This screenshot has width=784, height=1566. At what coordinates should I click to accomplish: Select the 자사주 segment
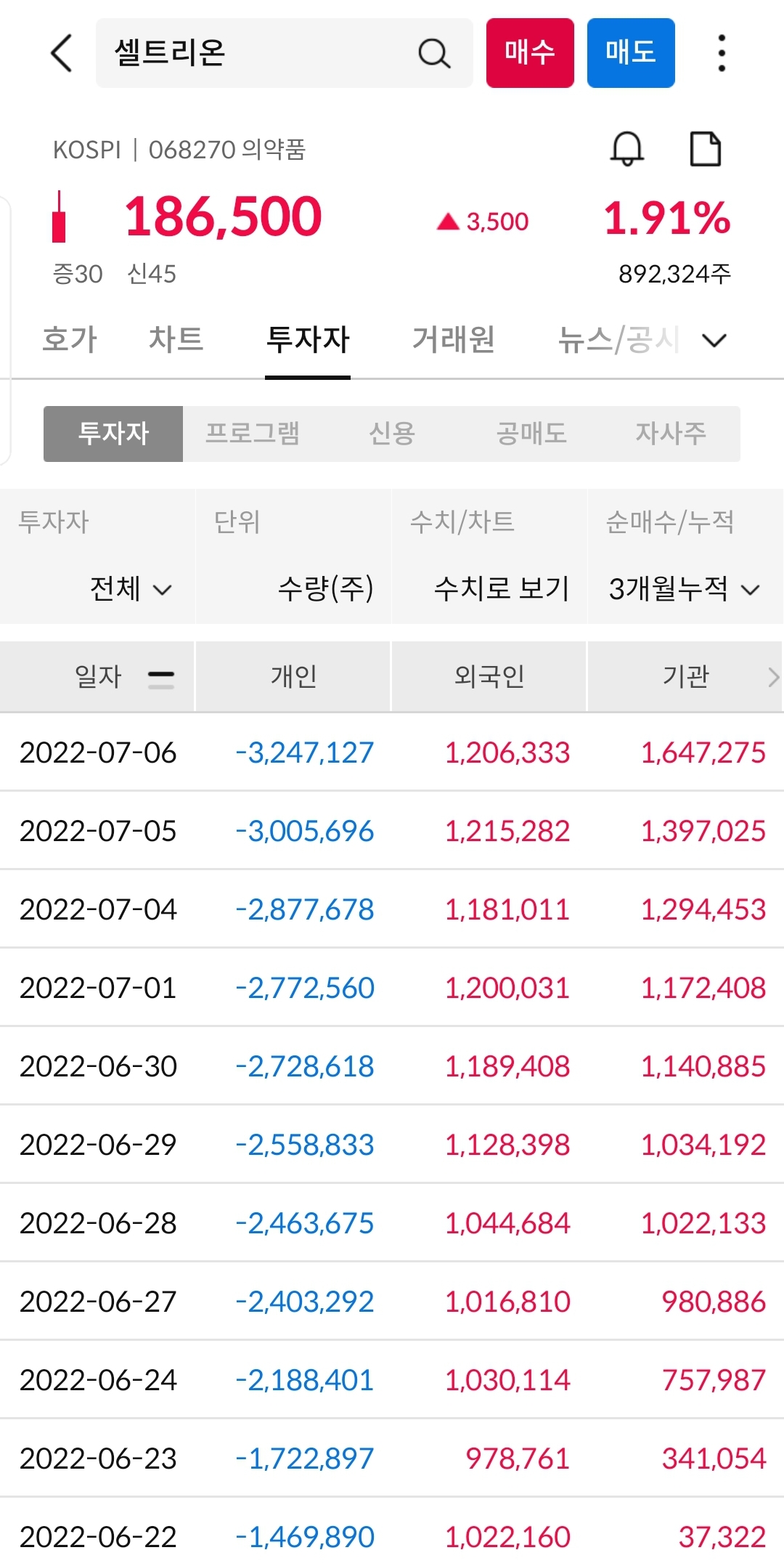[x=671, y=434]
